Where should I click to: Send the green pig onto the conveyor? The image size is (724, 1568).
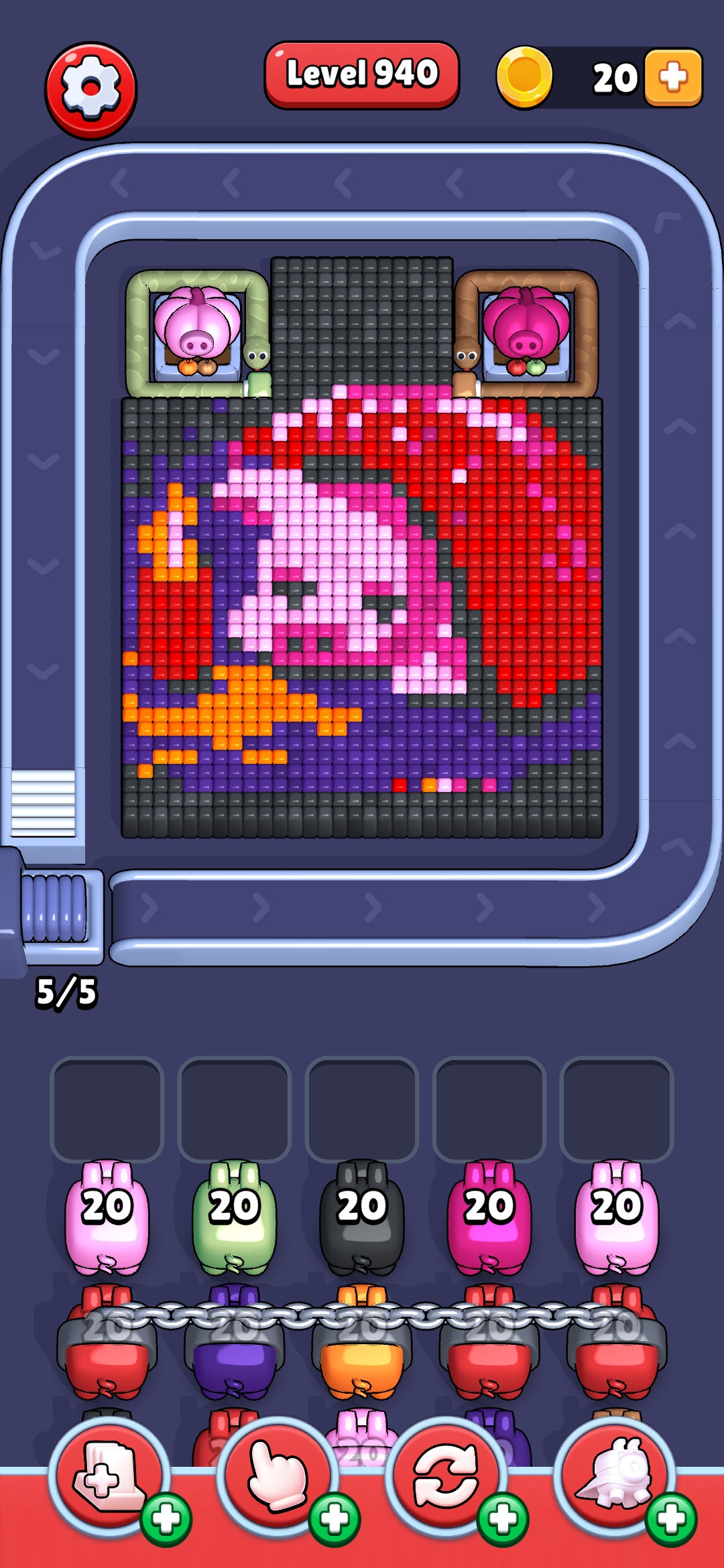[234, 1217]
